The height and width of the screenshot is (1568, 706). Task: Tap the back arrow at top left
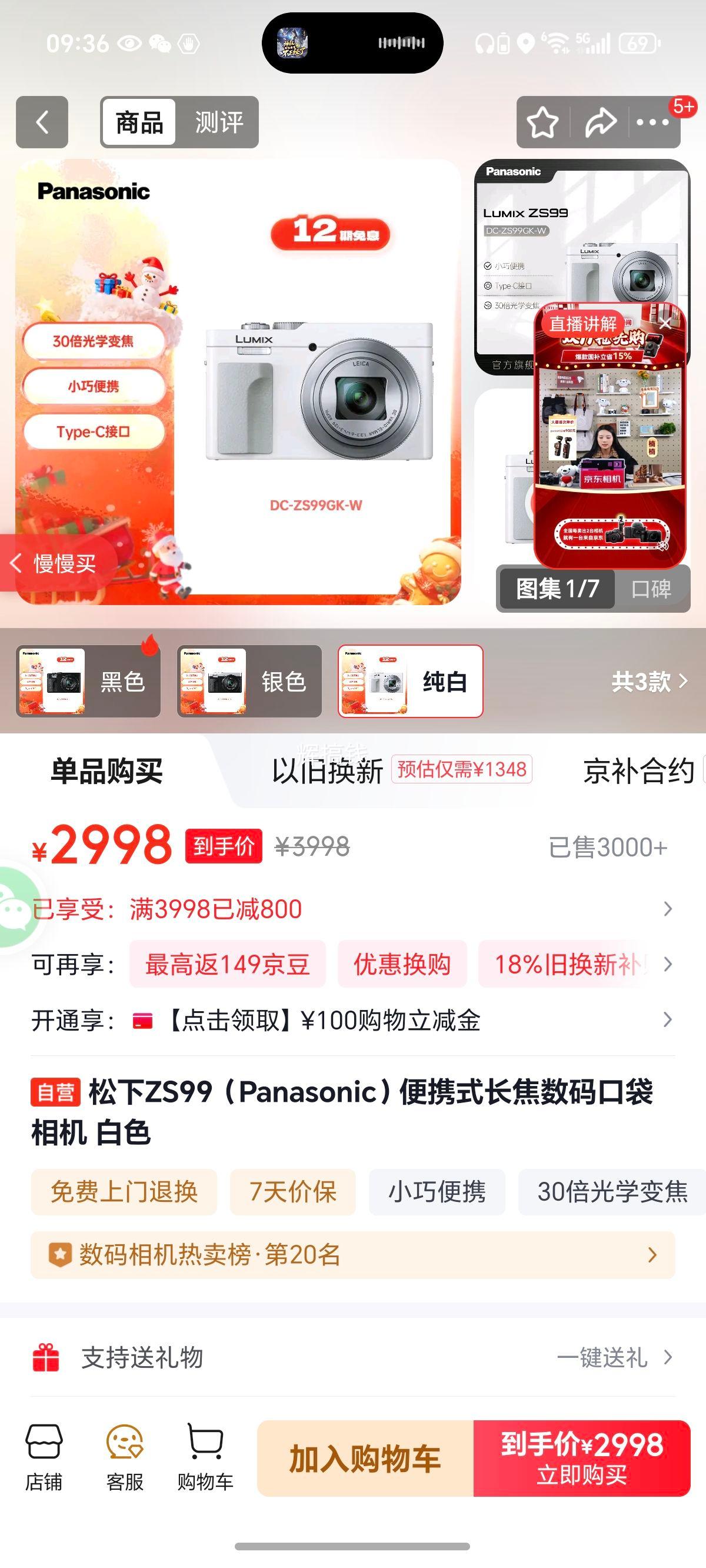point(41,122)
